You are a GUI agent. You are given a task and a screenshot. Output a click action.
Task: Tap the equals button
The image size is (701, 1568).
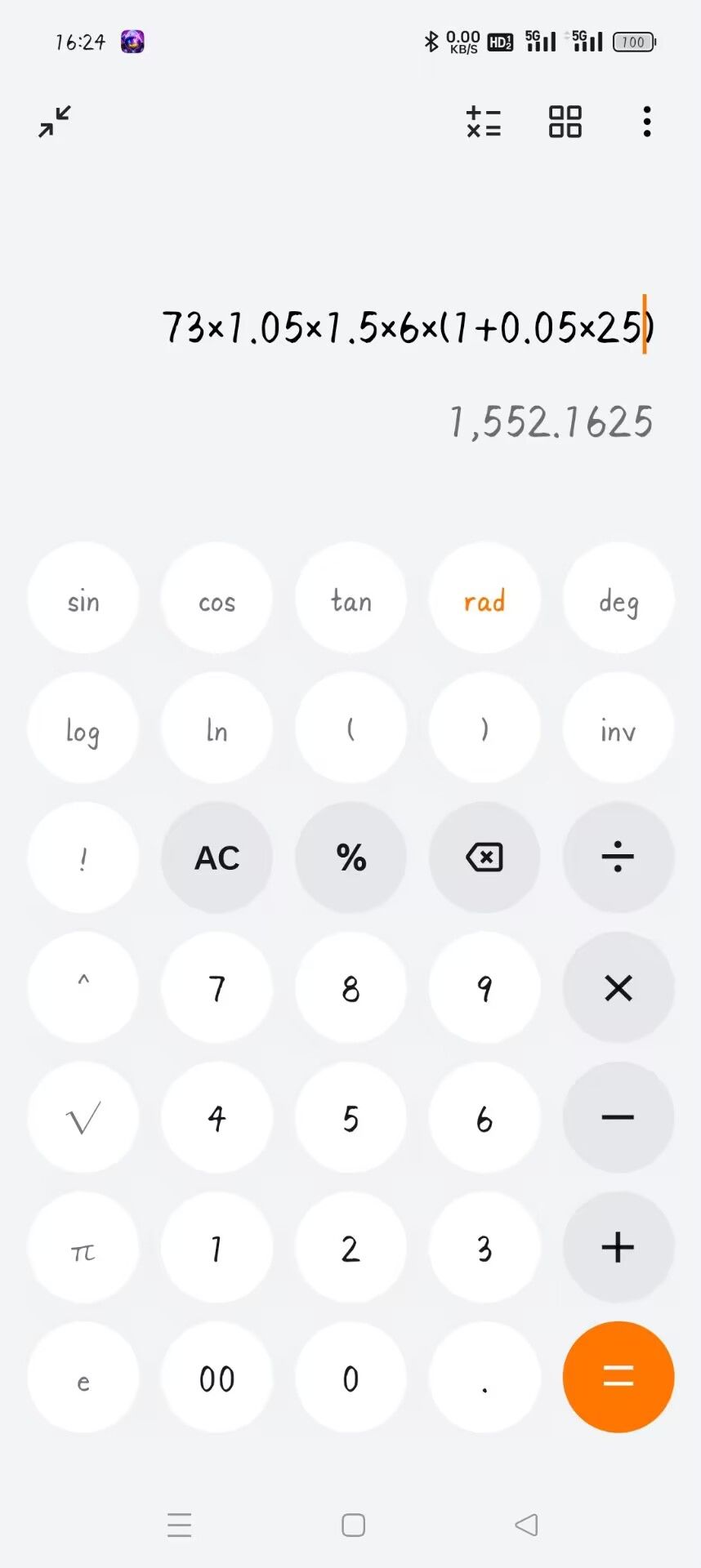[618, 1377]
